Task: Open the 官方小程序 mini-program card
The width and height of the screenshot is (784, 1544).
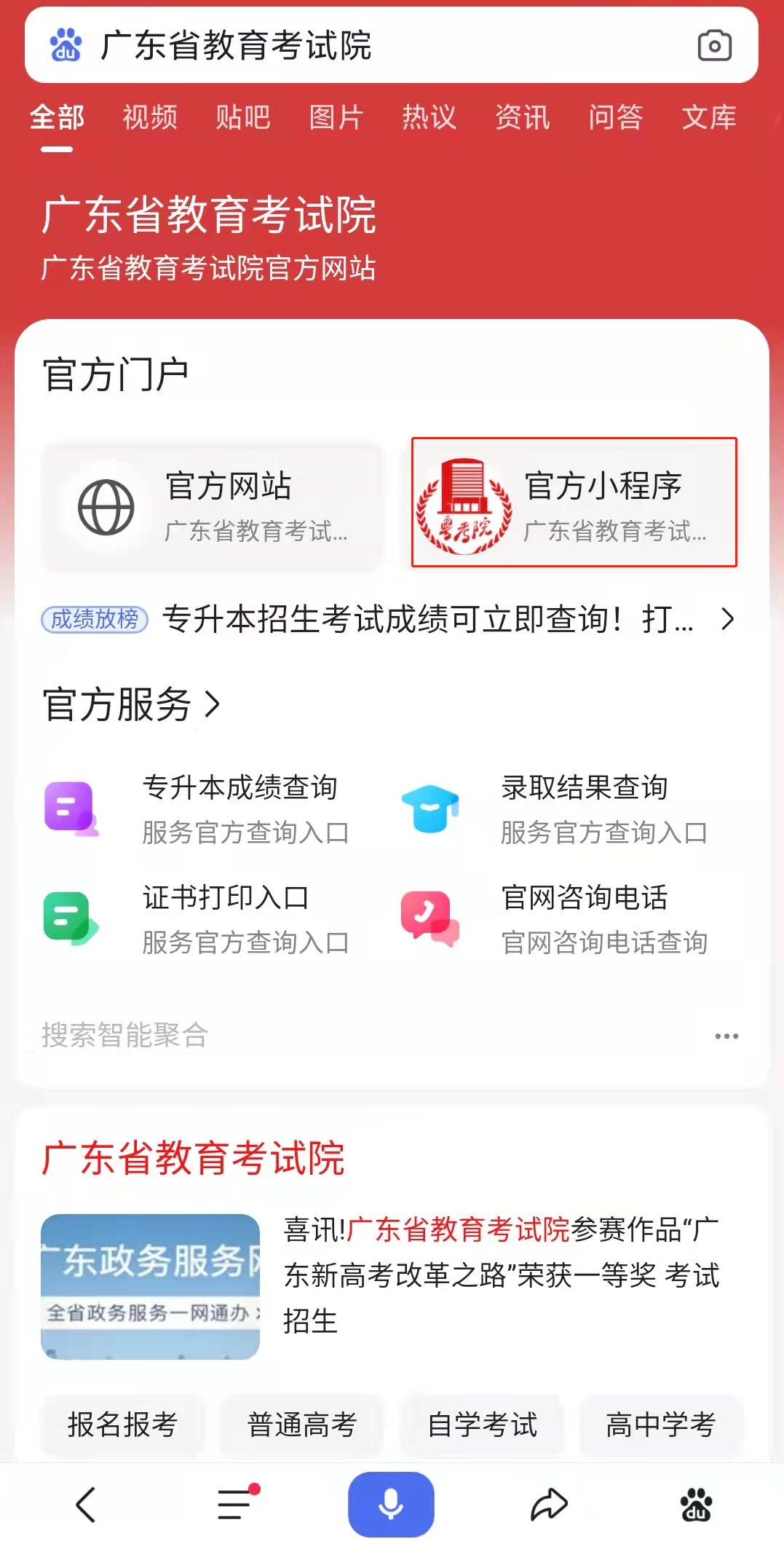Action: tap(574, 503)
